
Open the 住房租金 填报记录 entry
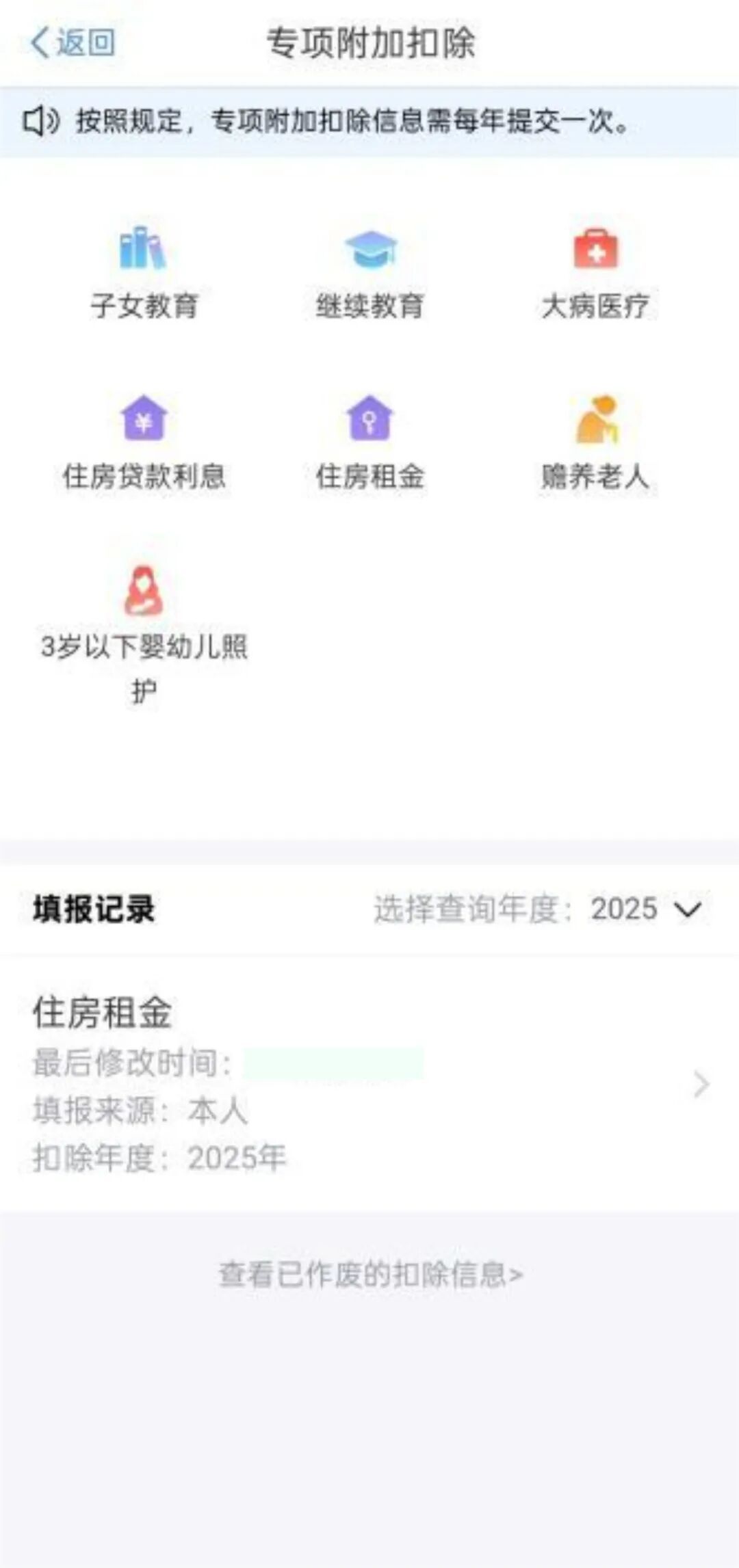tap(369, 1083)
